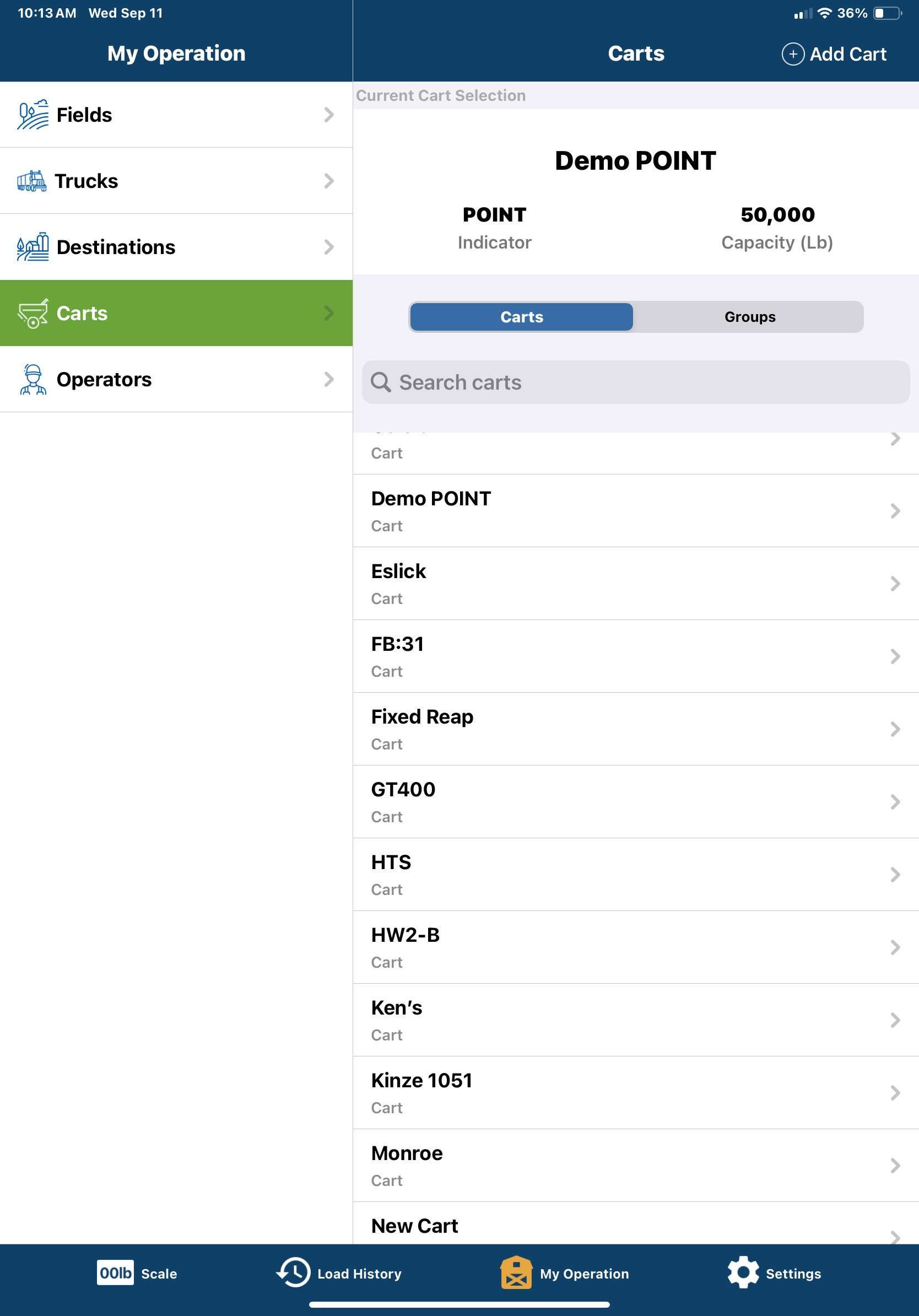Open the HTS cart
The height and width of the screenshot is (1316, 919).
635,875
